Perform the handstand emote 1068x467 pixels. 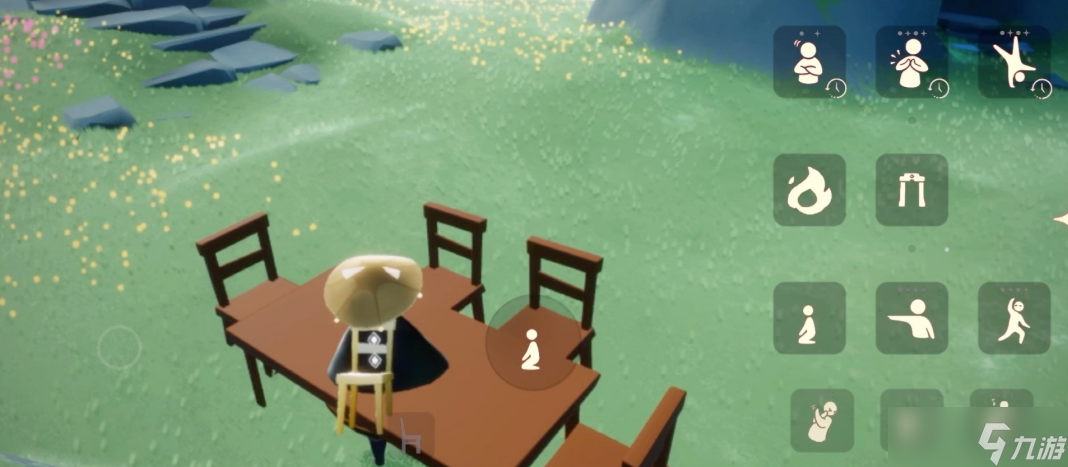1013,62
